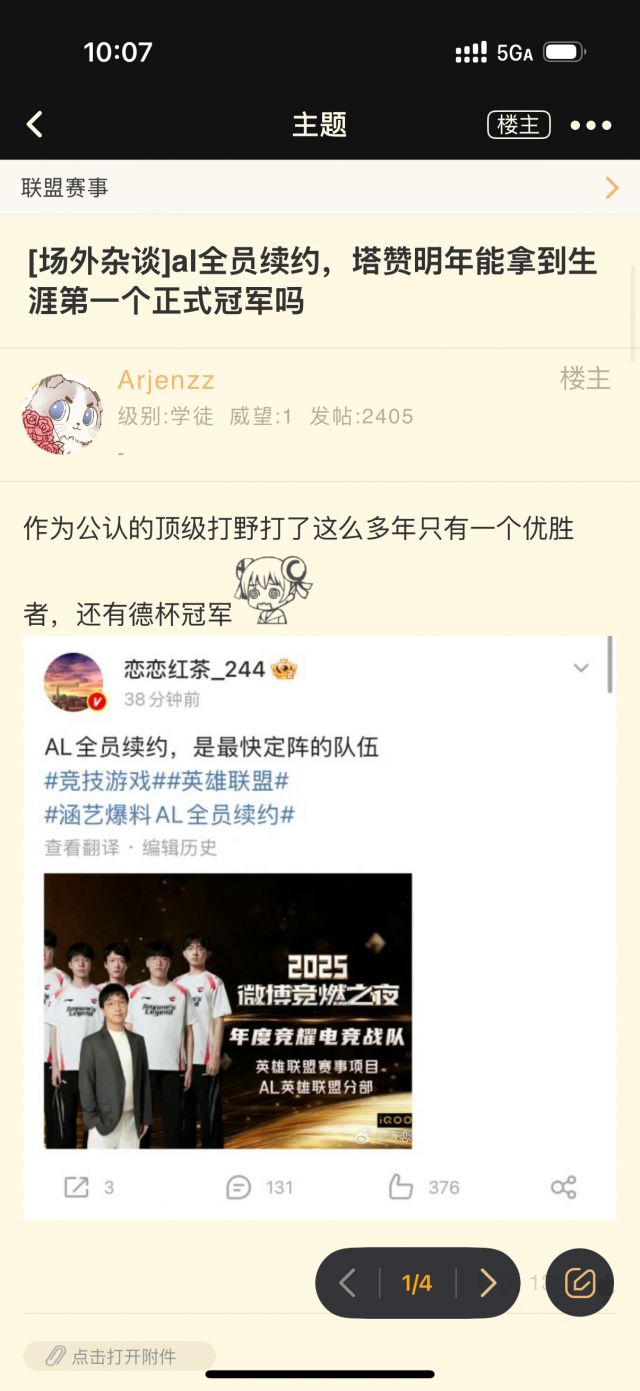640x1391 pixels.
Task: Open the 1/4 page selector
Action: (417, 1283)
